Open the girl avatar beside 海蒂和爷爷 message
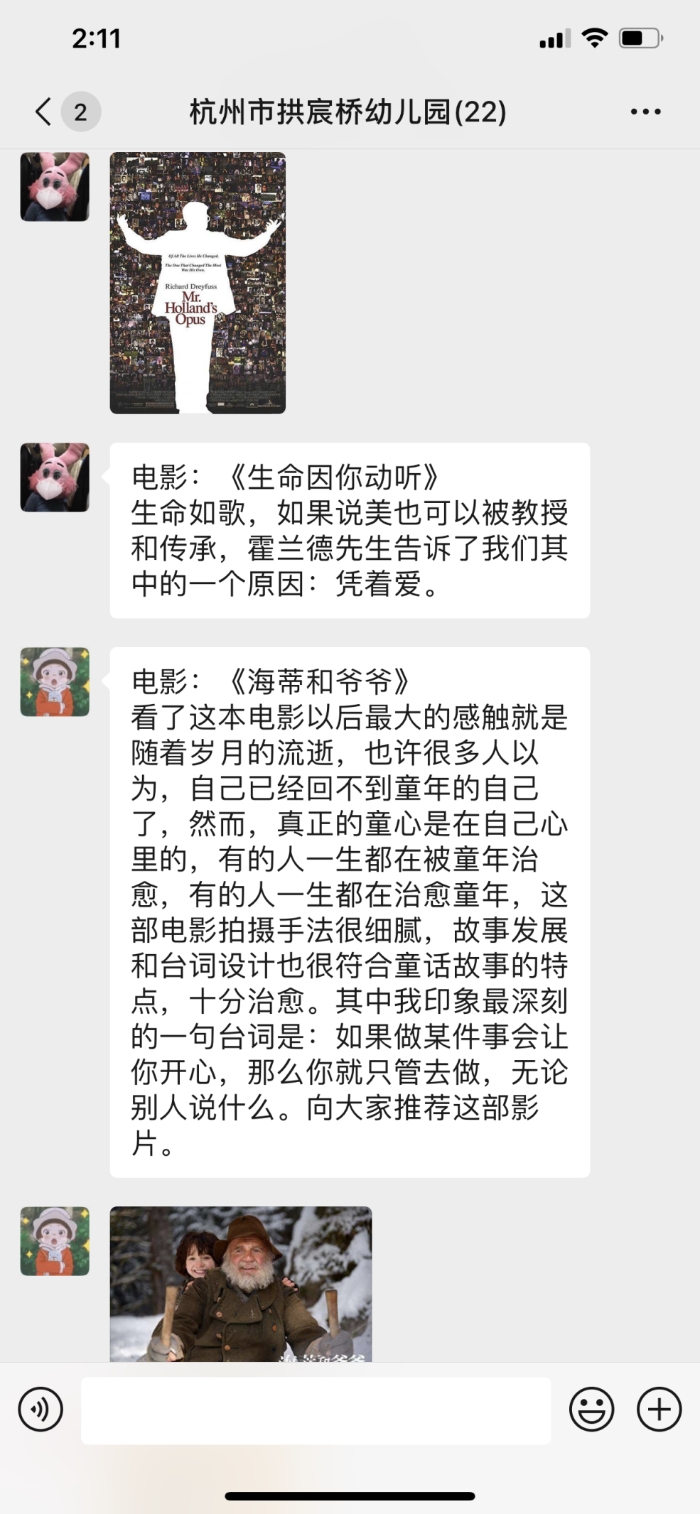This screenshot has width=700, height=1514. point(55,682)
